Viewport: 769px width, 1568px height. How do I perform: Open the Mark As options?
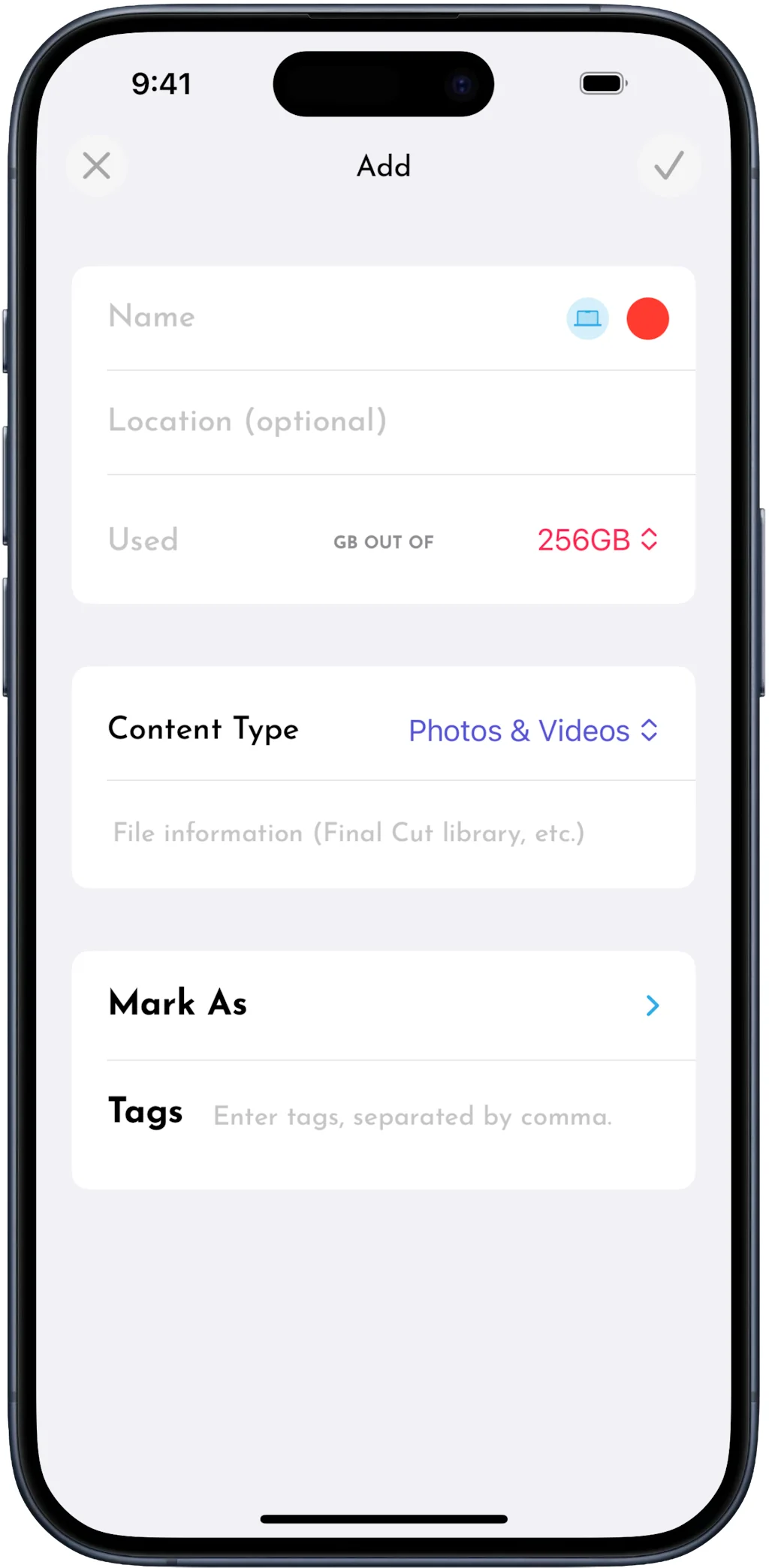(383, 1004)
